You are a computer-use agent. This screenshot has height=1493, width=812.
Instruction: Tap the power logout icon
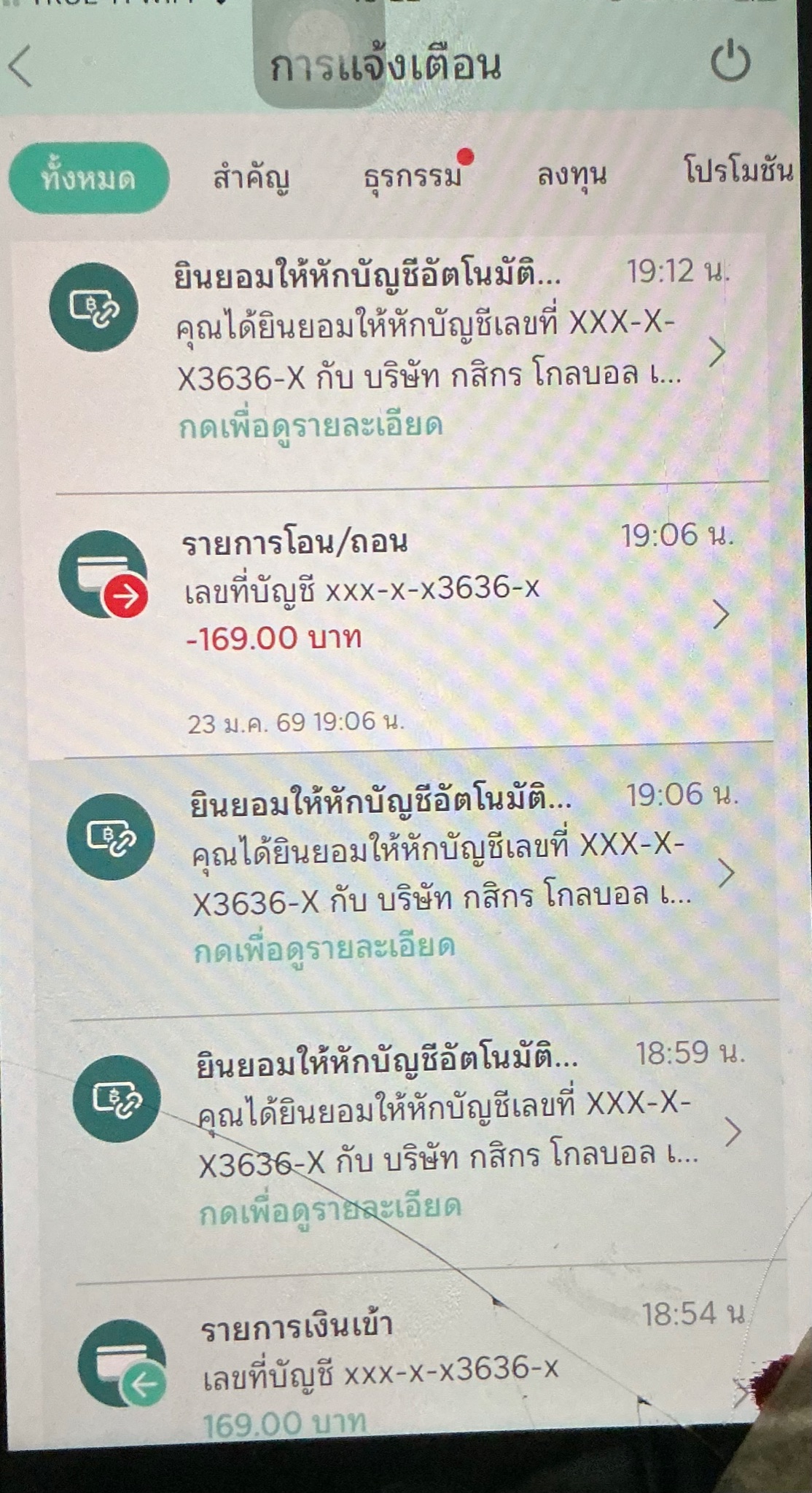[x=730, y=61]
